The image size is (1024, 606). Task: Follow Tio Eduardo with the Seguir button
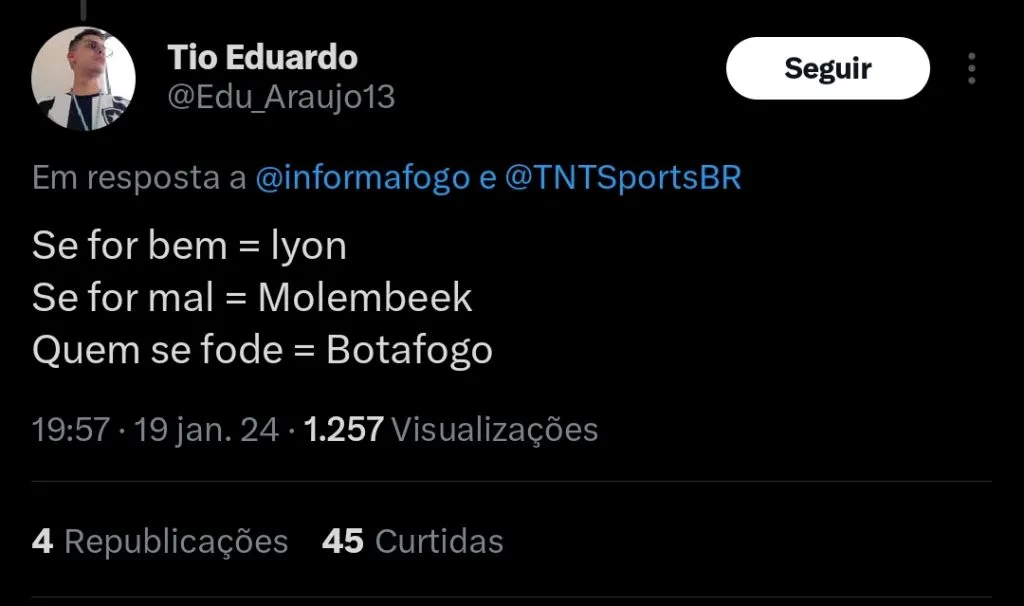(827, 69)
